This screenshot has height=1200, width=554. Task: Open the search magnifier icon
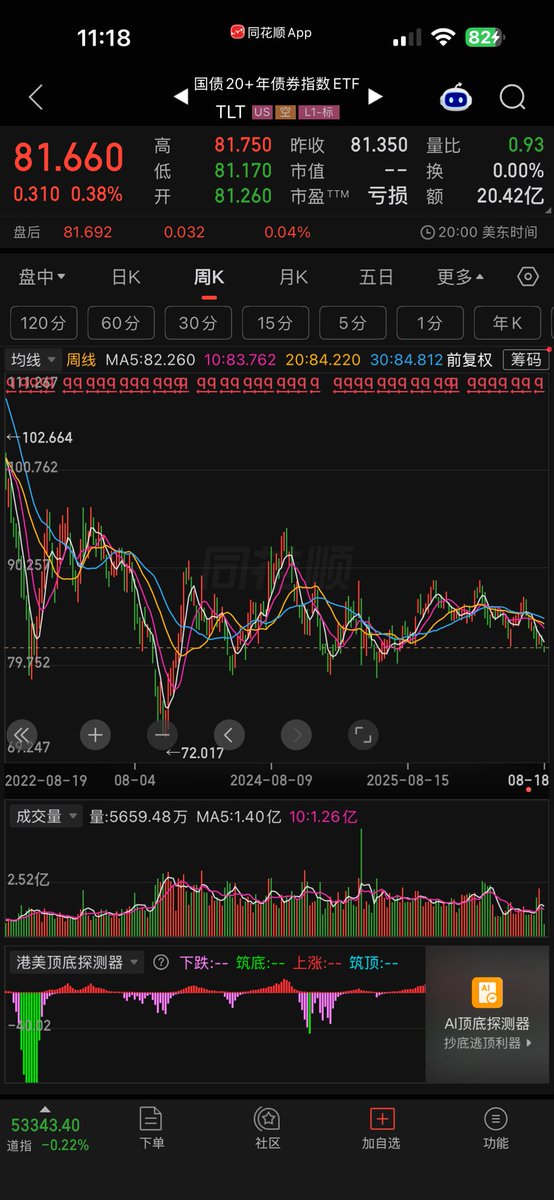[x=512, y=97]
